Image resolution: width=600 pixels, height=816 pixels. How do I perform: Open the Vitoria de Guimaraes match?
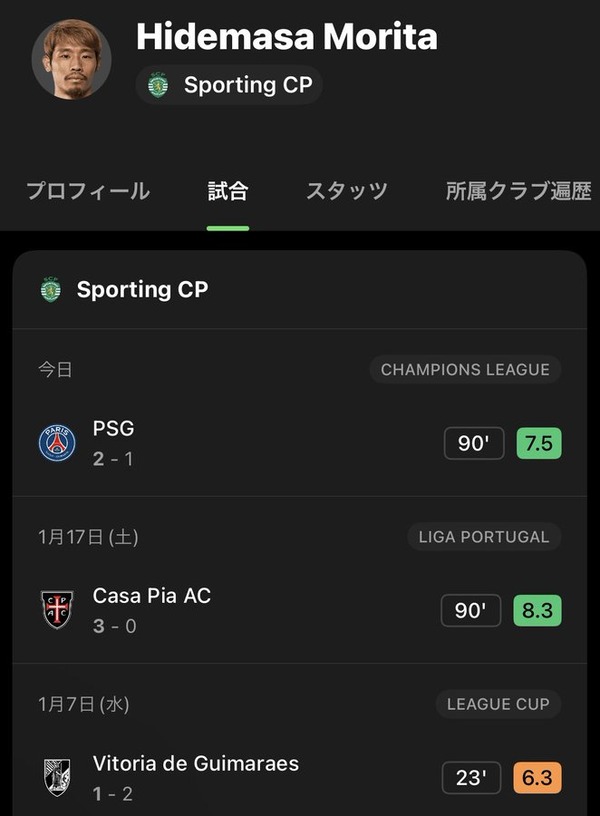(300, 777)
